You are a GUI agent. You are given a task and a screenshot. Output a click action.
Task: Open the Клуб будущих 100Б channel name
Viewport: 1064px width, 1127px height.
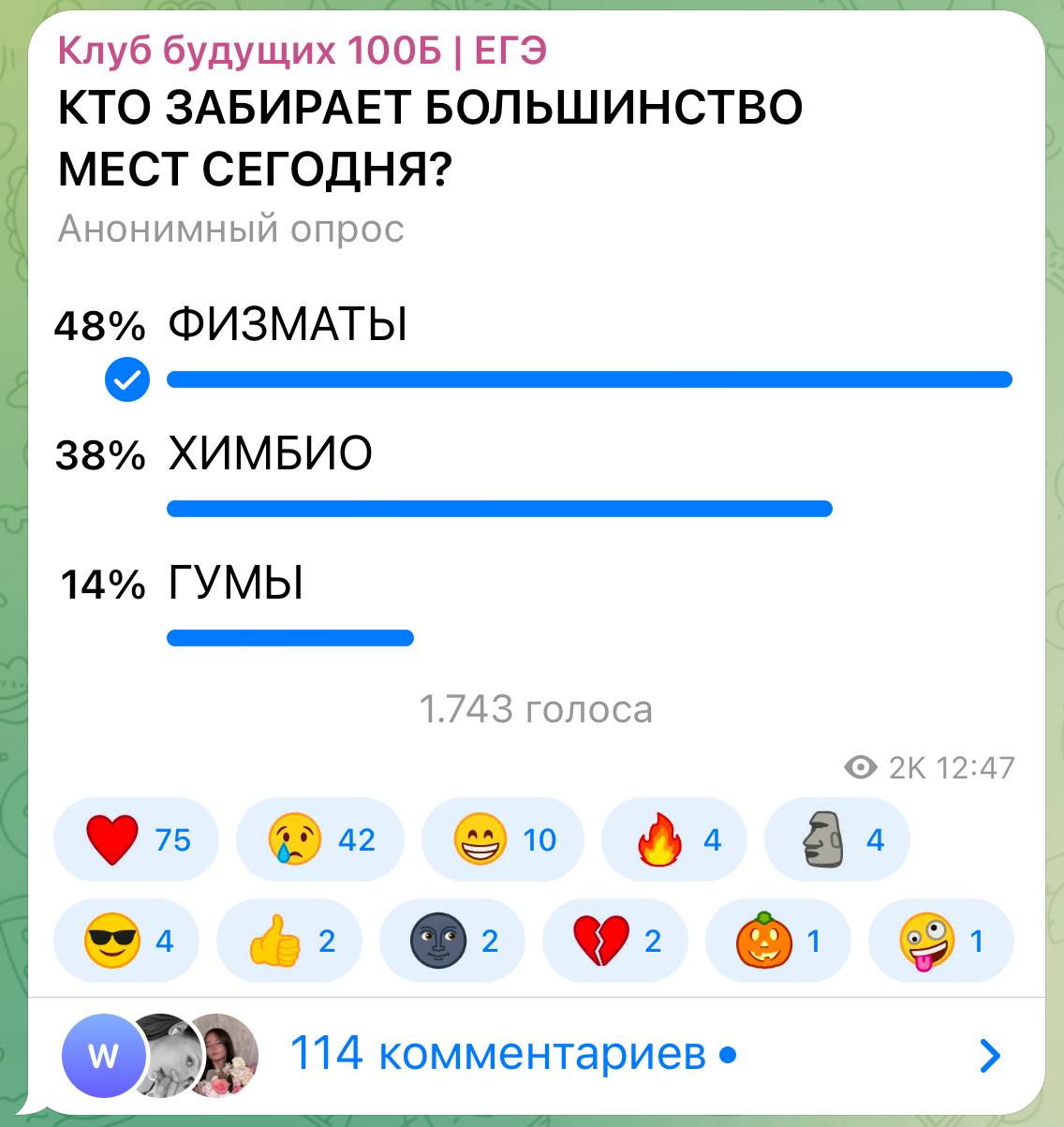302,49
